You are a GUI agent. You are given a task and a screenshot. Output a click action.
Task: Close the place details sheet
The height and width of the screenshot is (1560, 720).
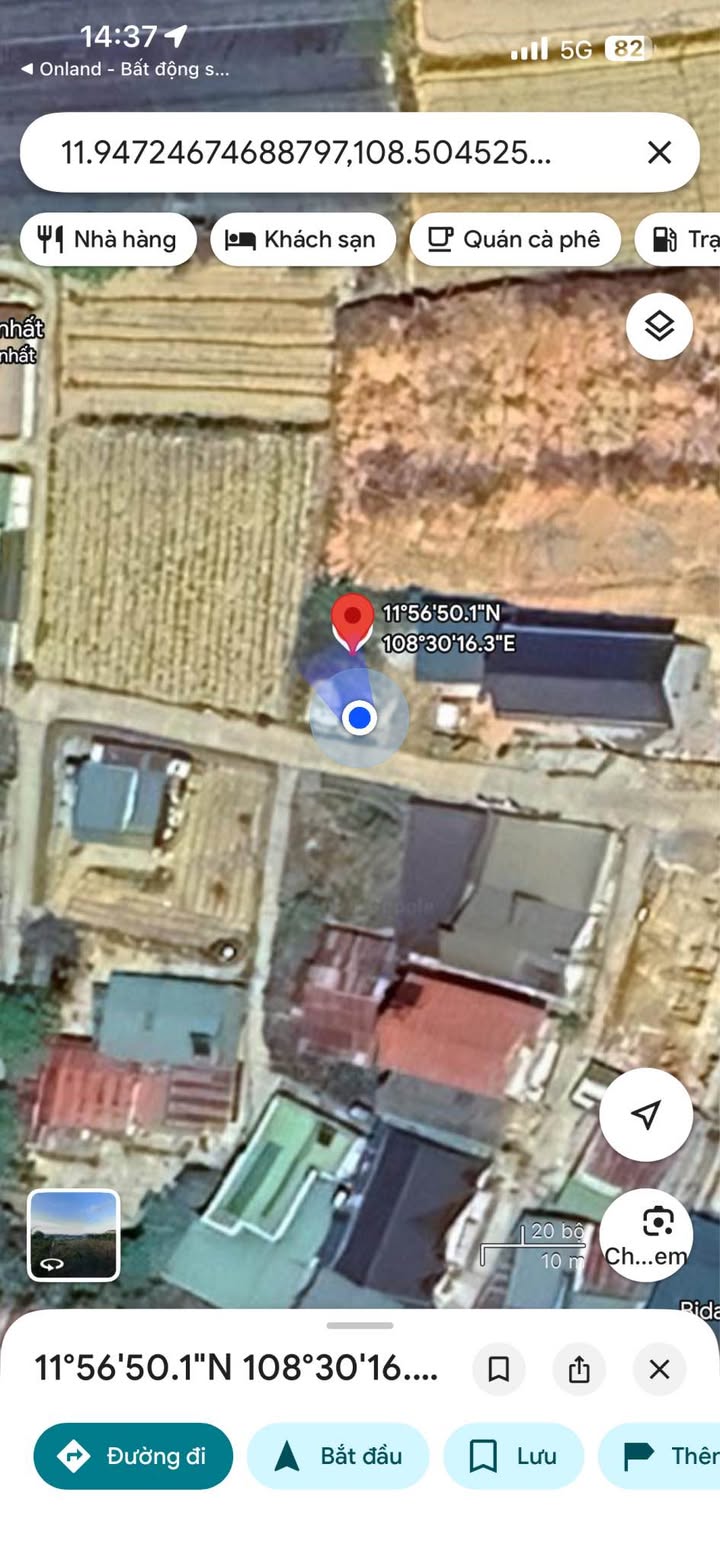pos(659,1369)
